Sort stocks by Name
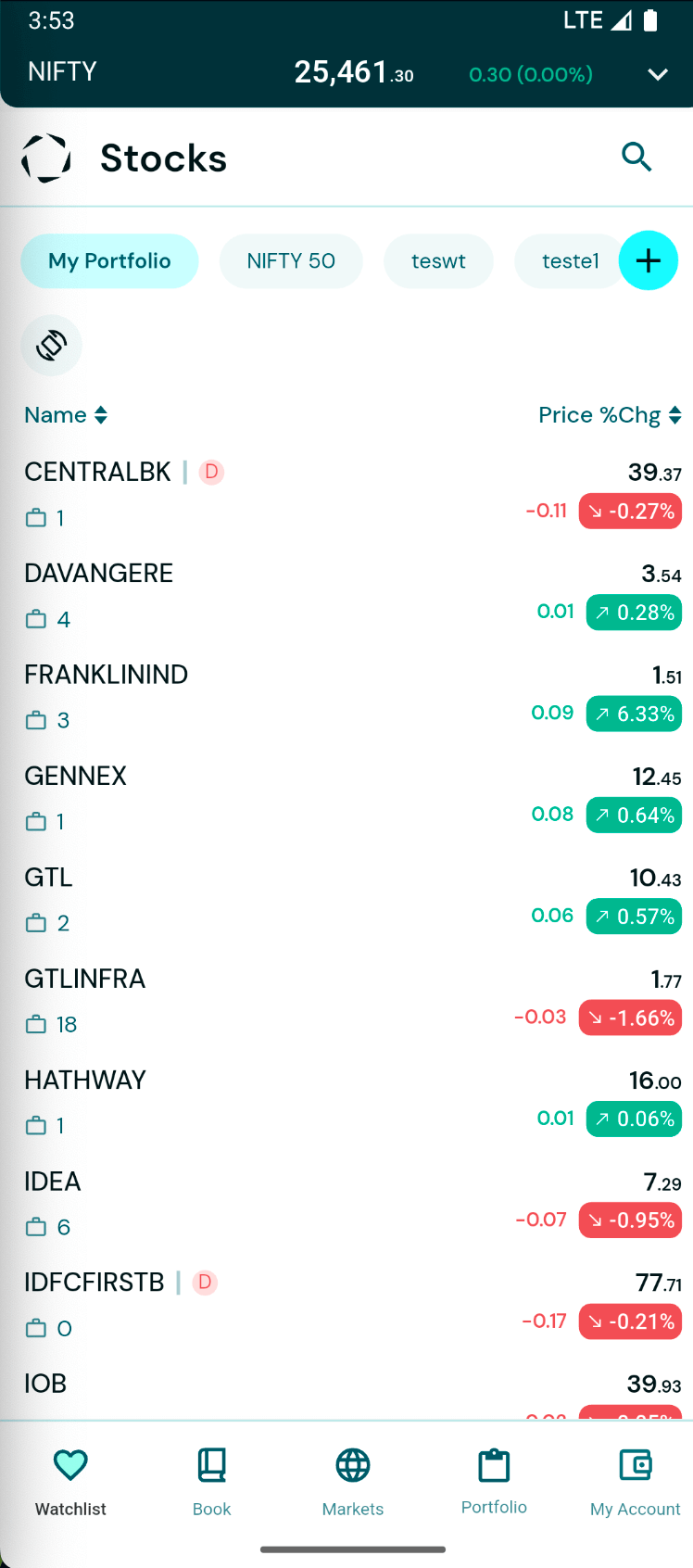Screen dimensions: 693x1568 pos(66,415)
